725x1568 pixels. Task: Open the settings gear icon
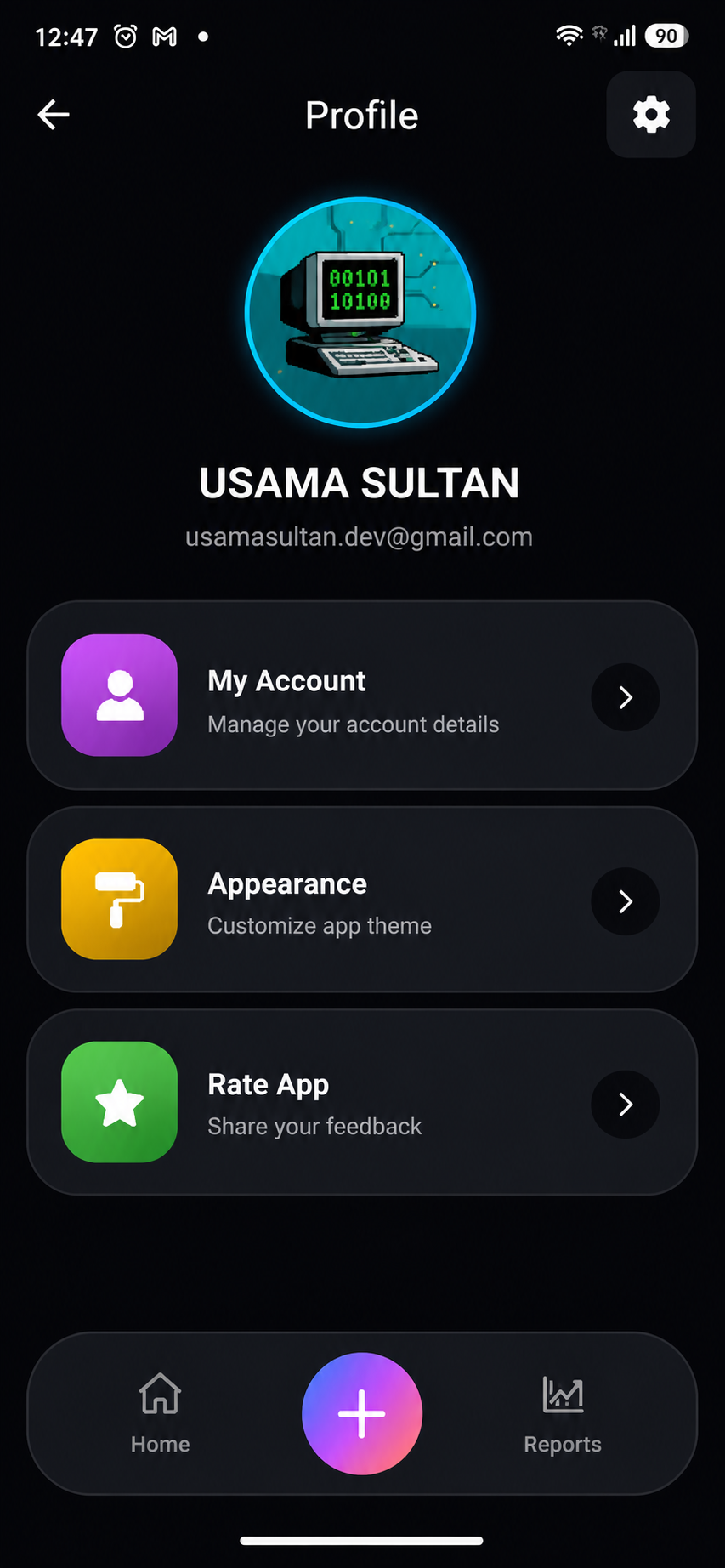click(651, 115)
